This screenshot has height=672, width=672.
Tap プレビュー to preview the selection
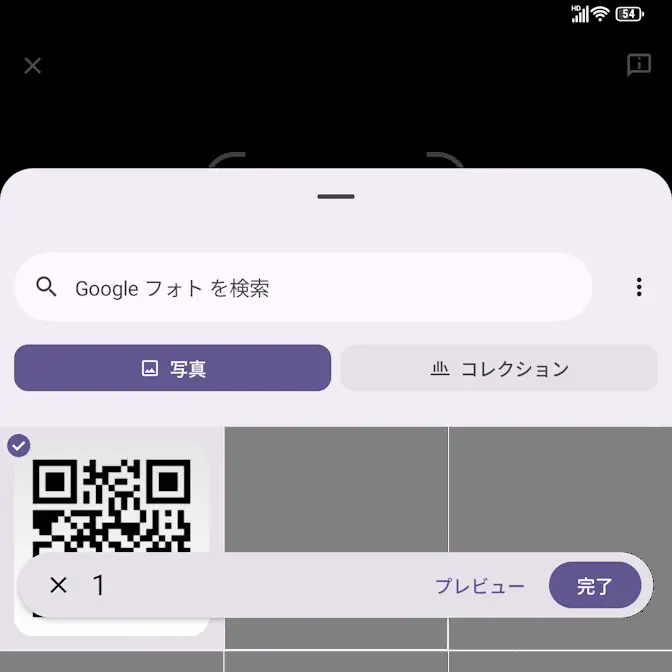480,586
